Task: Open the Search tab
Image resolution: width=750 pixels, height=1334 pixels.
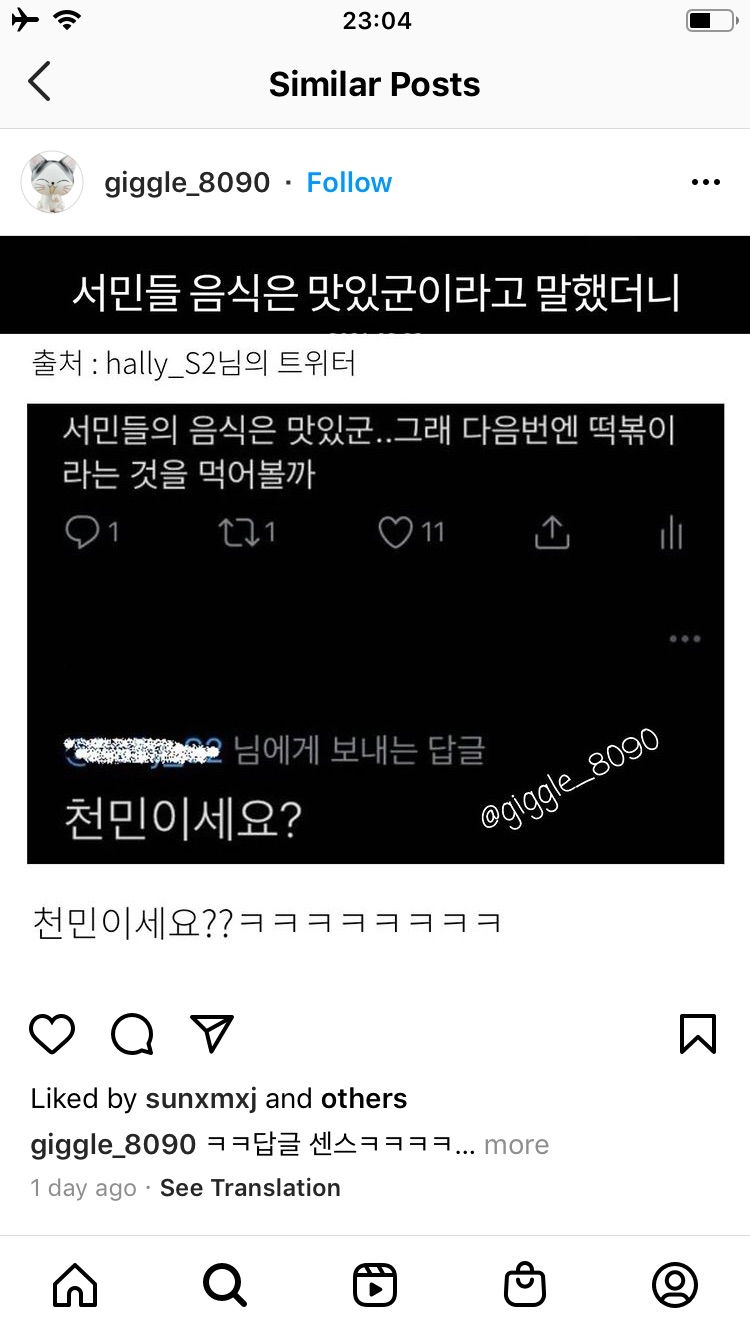Action: tap(224, 1285)
